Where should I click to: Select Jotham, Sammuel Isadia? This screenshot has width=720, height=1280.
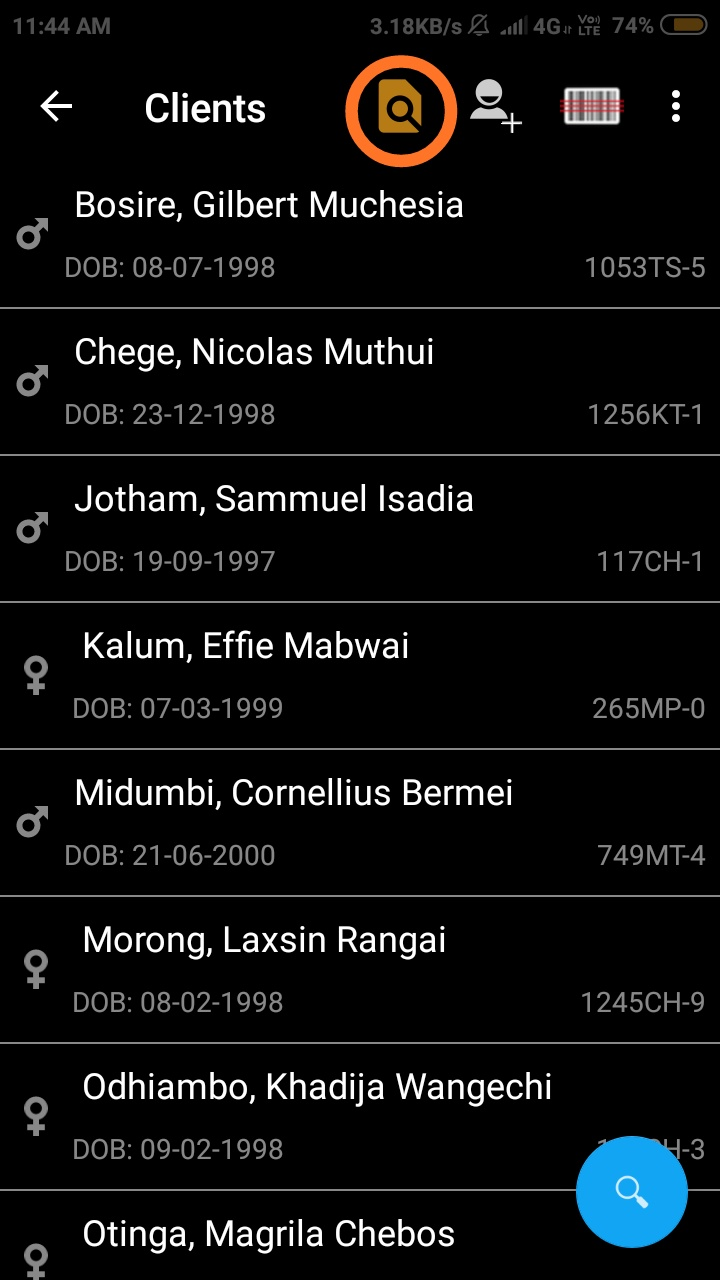point(360,529)
